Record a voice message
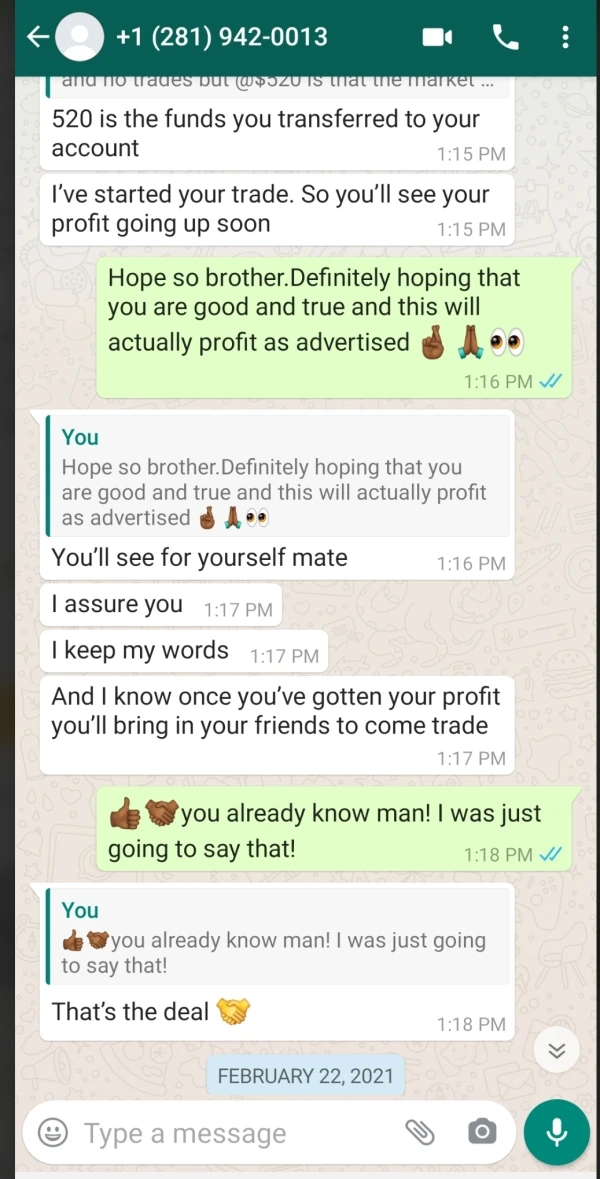Screen dimensions: 600x1179 pyautogui.click(x=557, y=1132)
